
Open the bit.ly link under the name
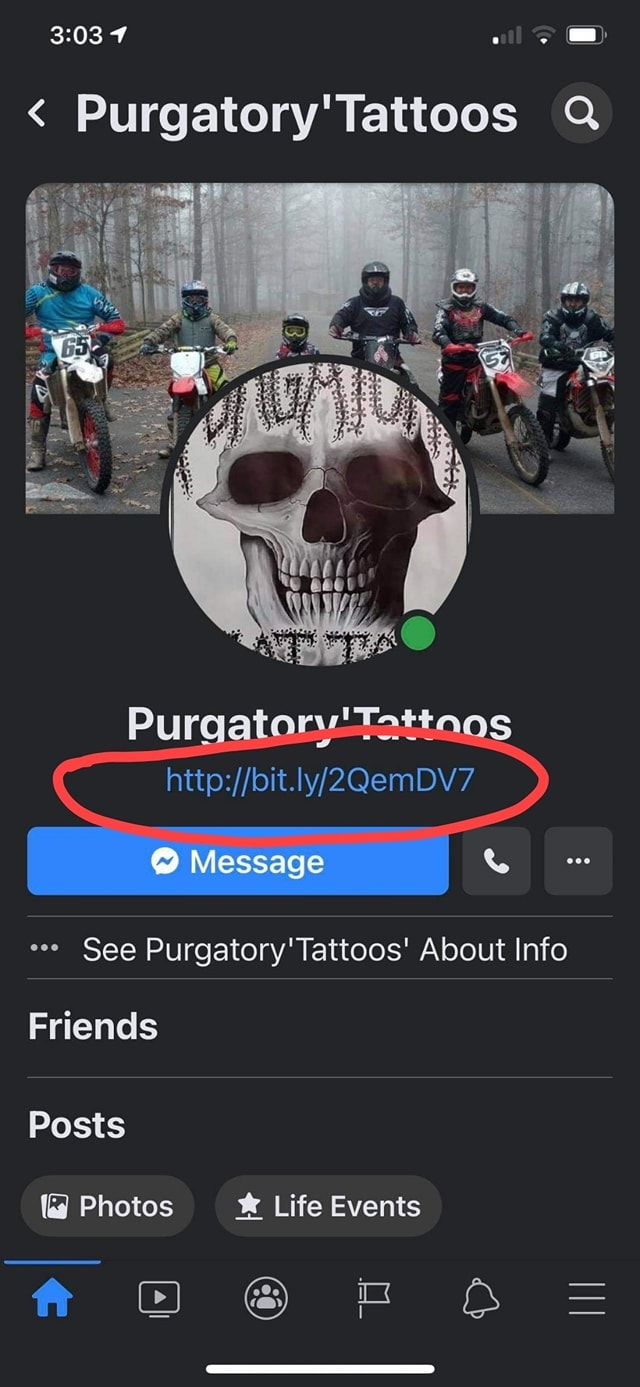pyautogui.click(x=320, y=778)
